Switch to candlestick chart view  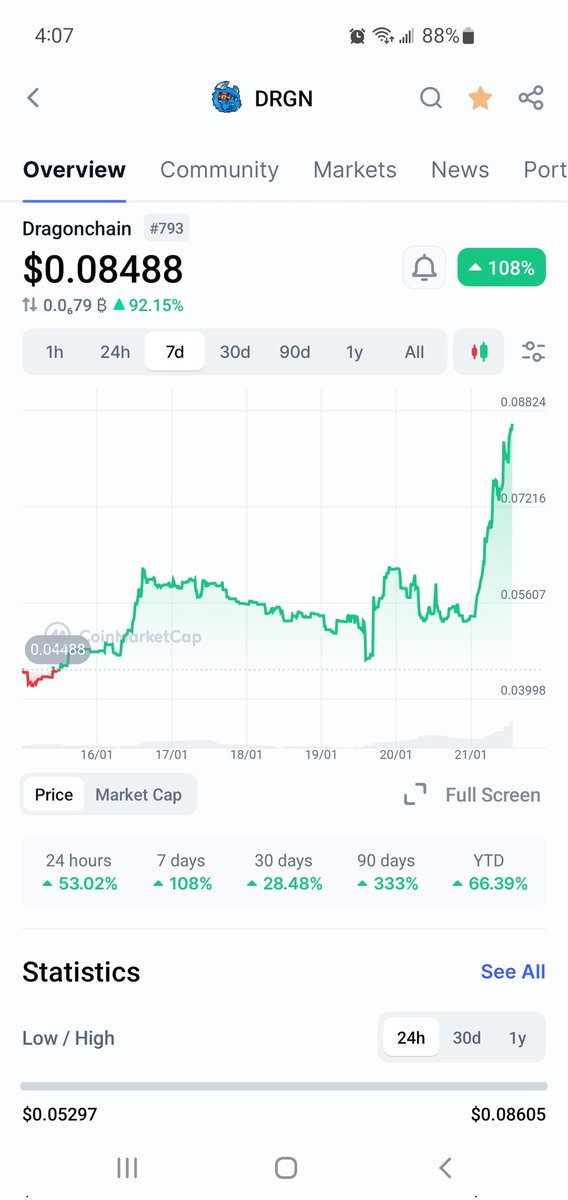point(479,352)
